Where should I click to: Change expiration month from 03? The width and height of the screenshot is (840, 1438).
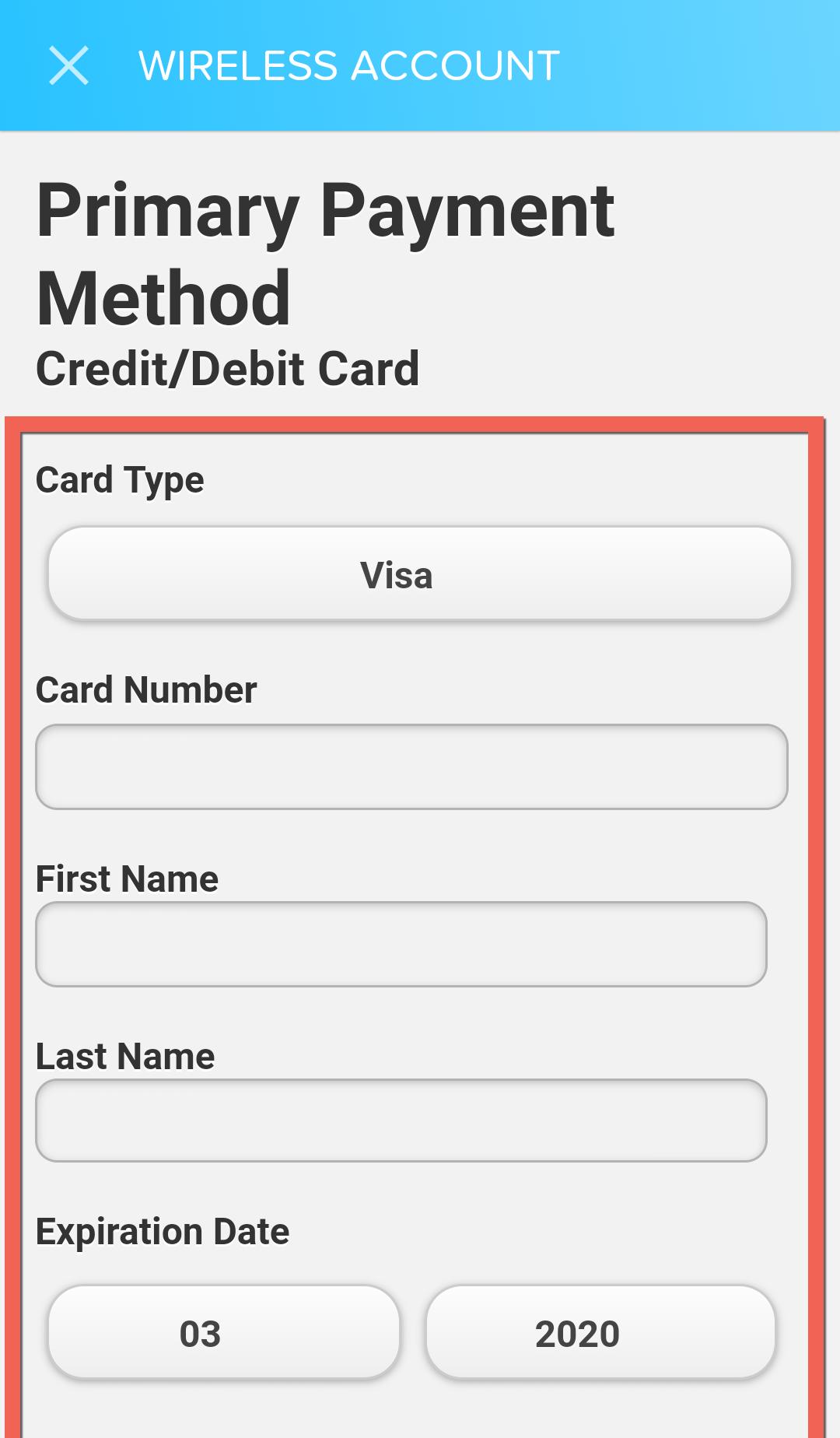coord(224,1333)
